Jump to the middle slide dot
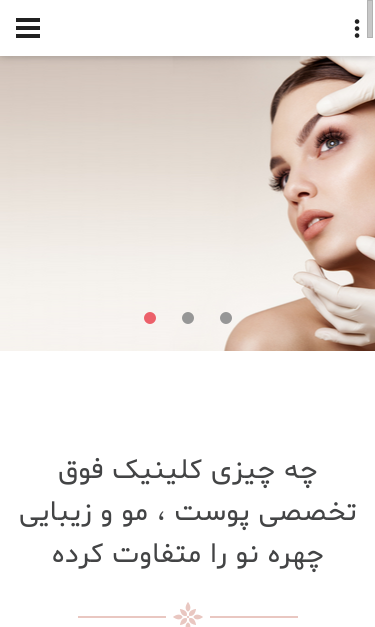 [x=188, y=318]
